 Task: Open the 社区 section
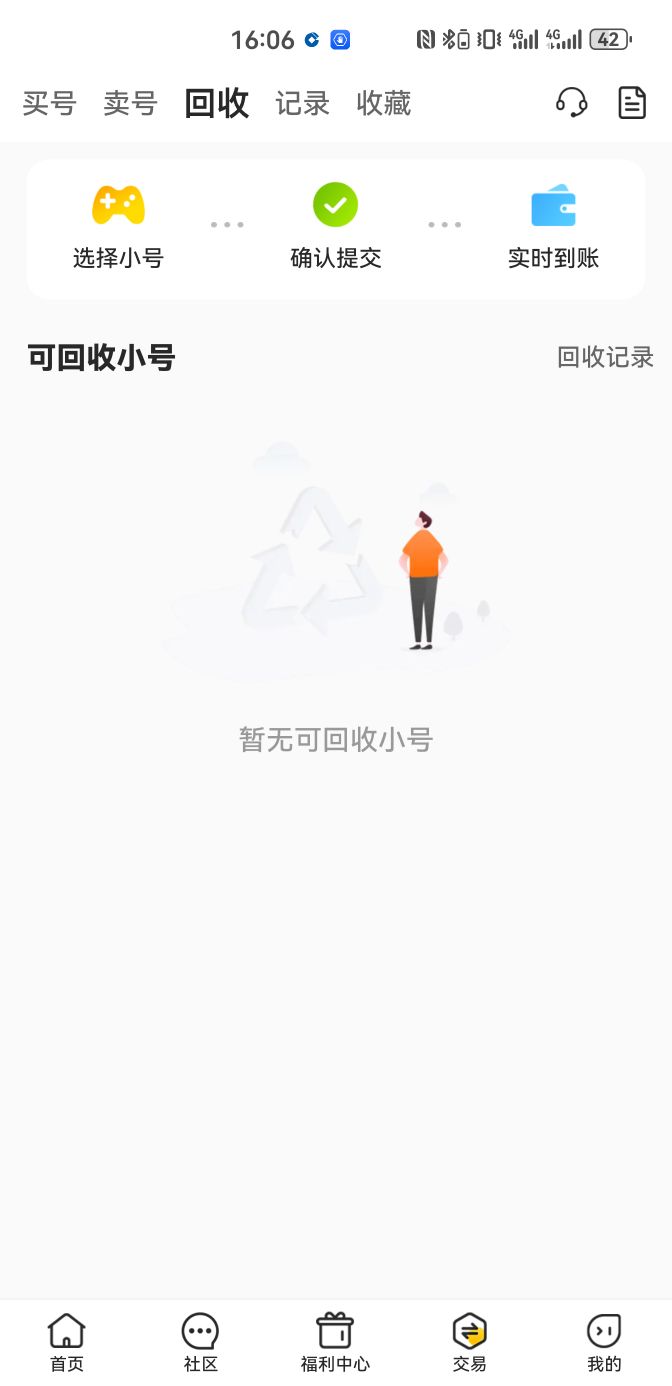point(201,1343)
